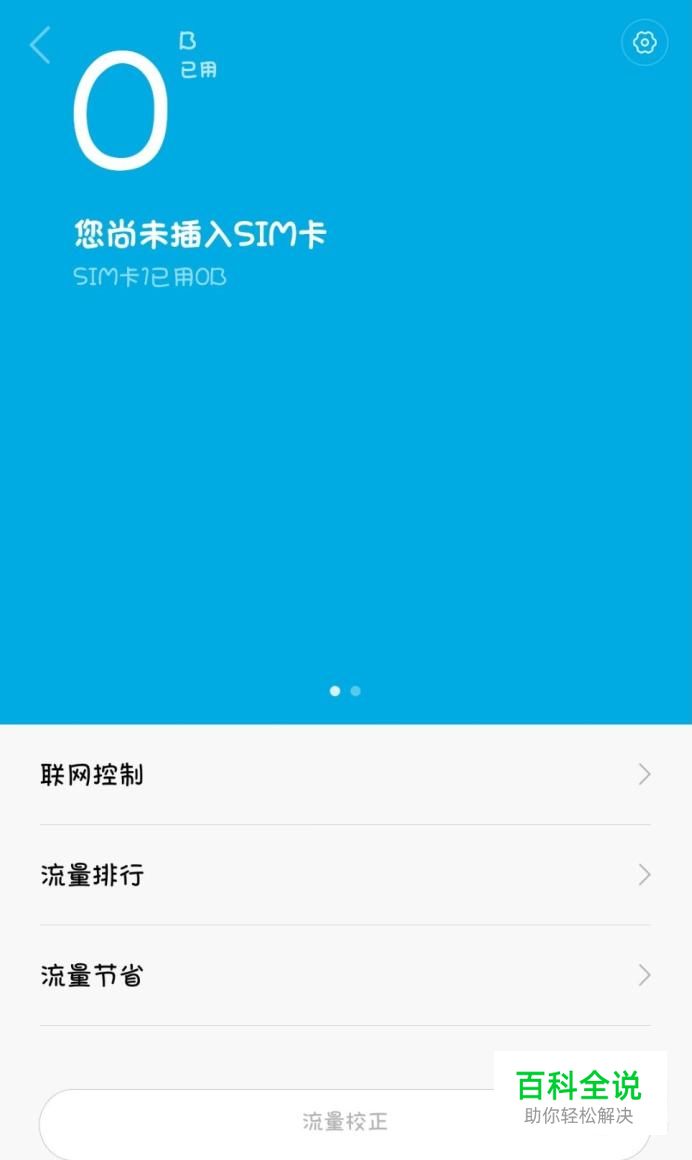692x1160 pixels.
Task: Open 联网控制 network control
Action: pyautogui.click(x=345, y=775)
